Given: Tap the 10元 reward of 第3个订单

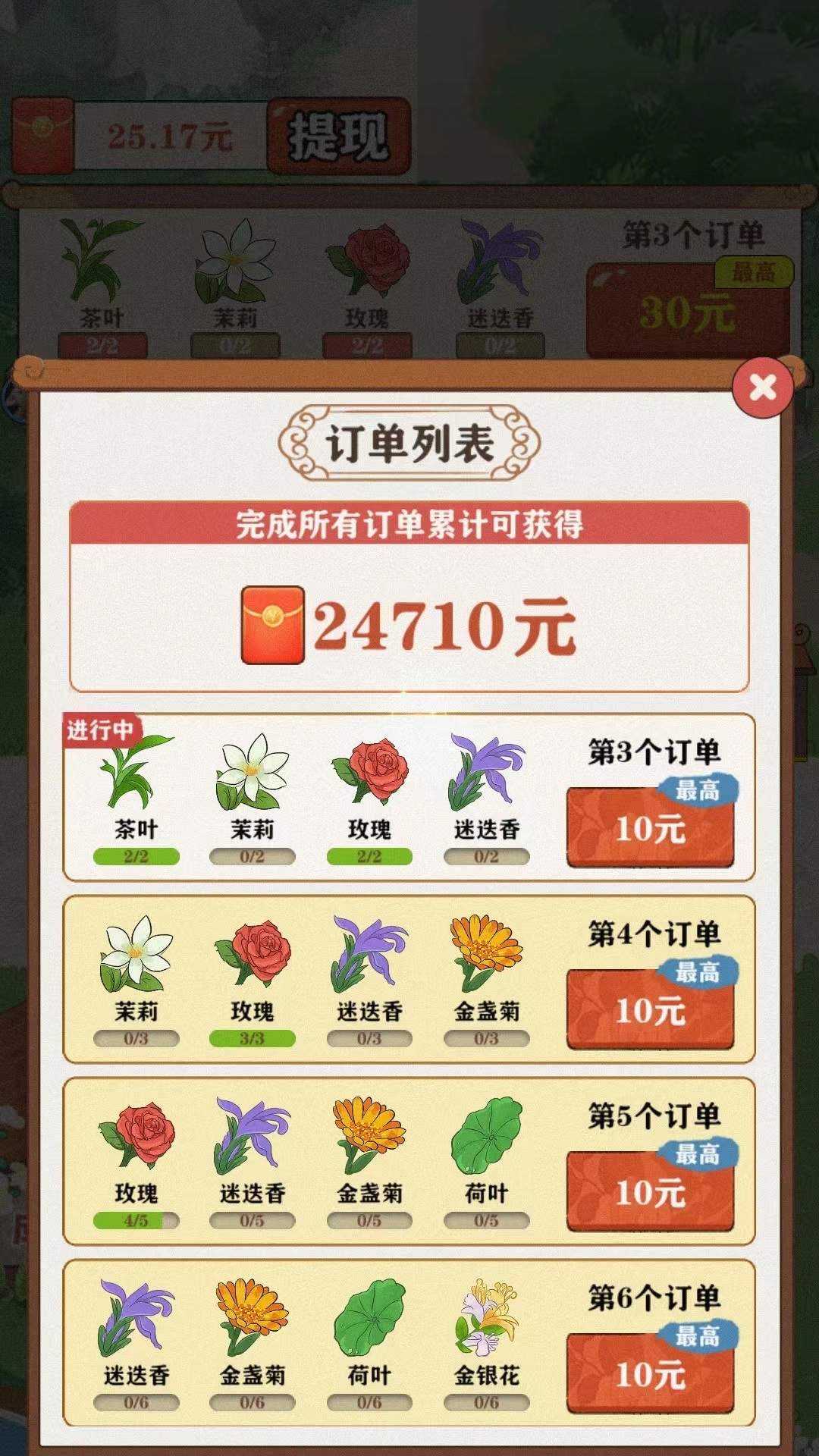Looking at the screenshot, I should pos(651,828).
